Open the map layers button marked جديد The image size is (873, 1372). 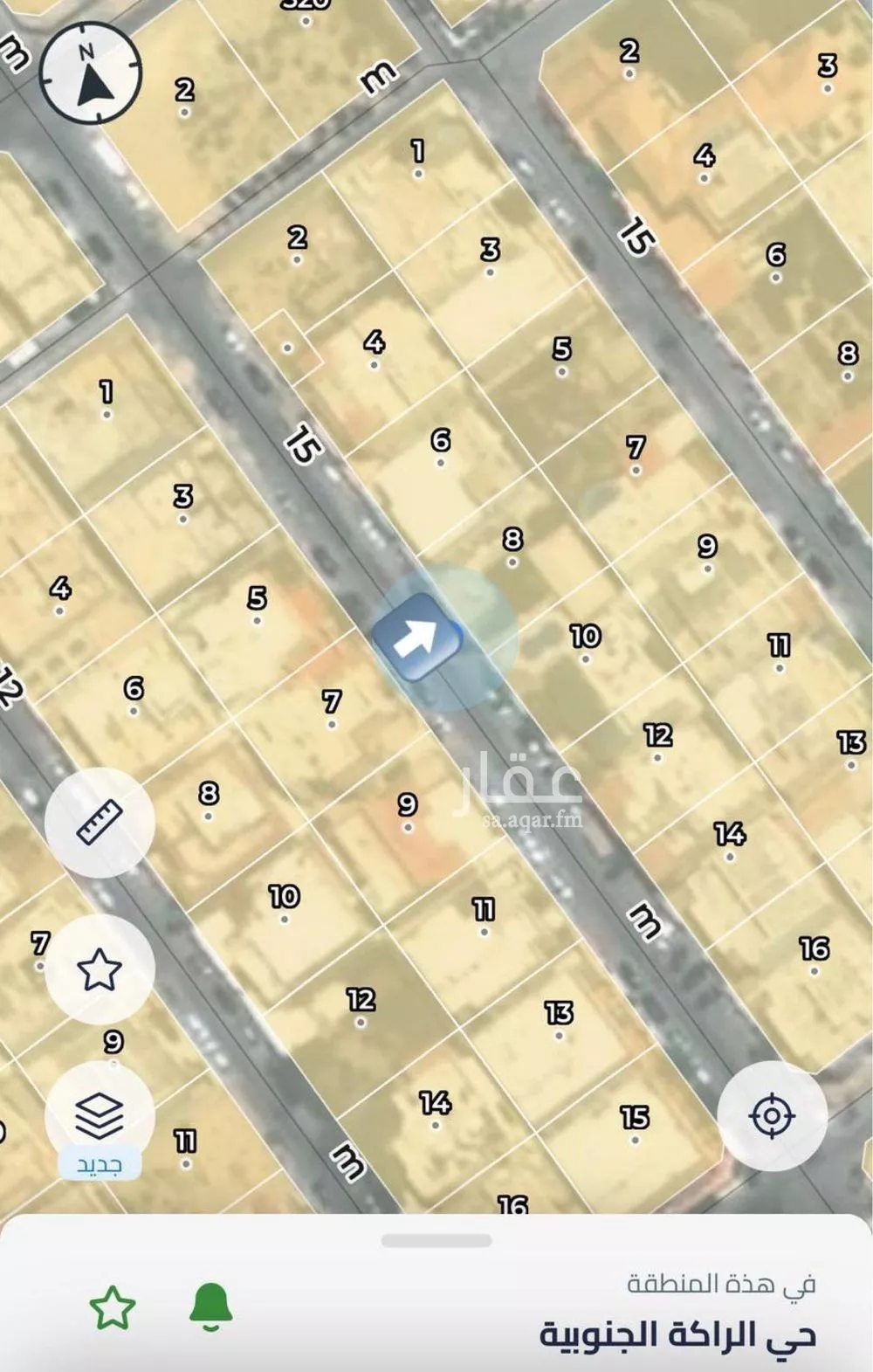[100, 1117]
